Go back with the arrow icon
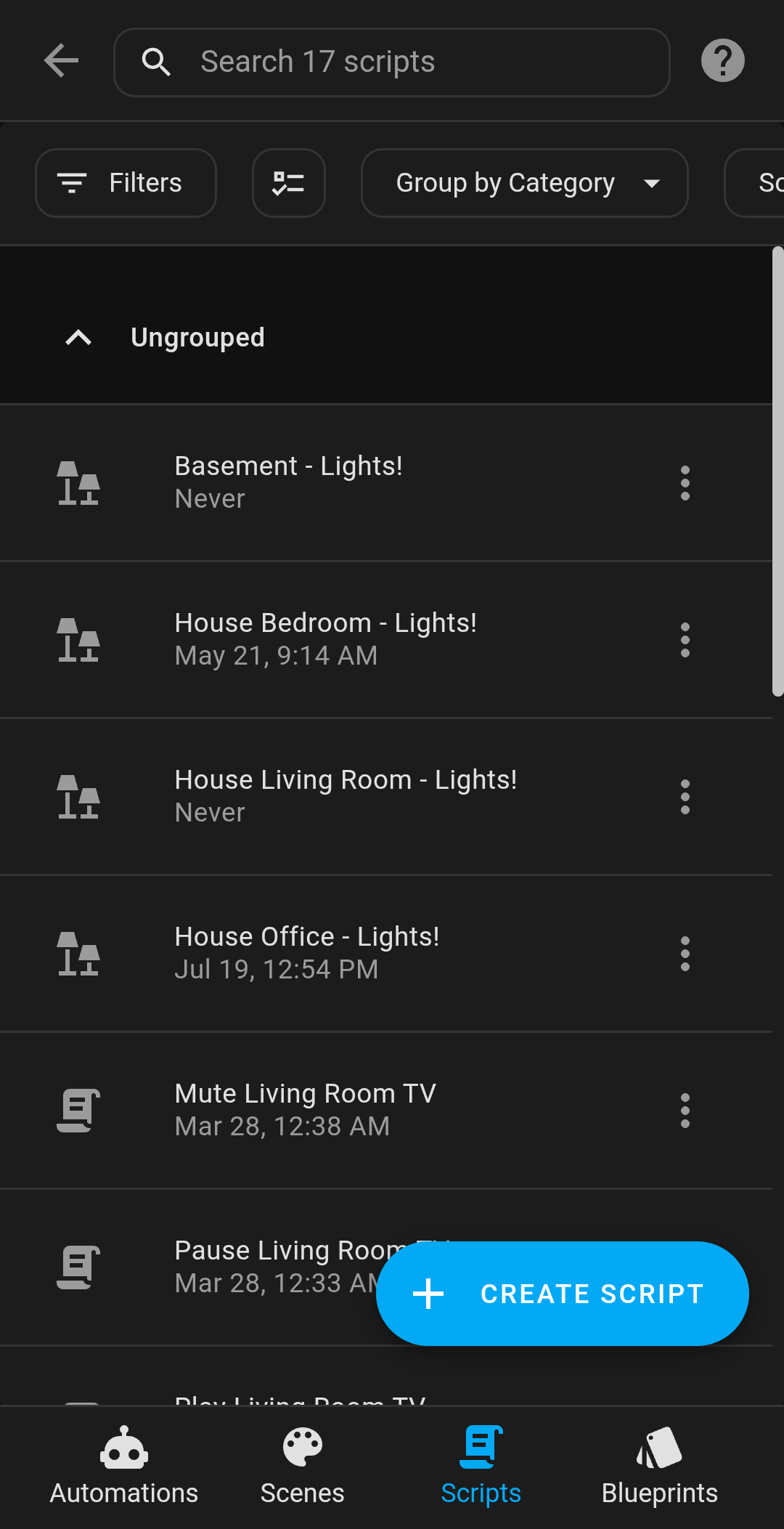 [x=61, y=60]
